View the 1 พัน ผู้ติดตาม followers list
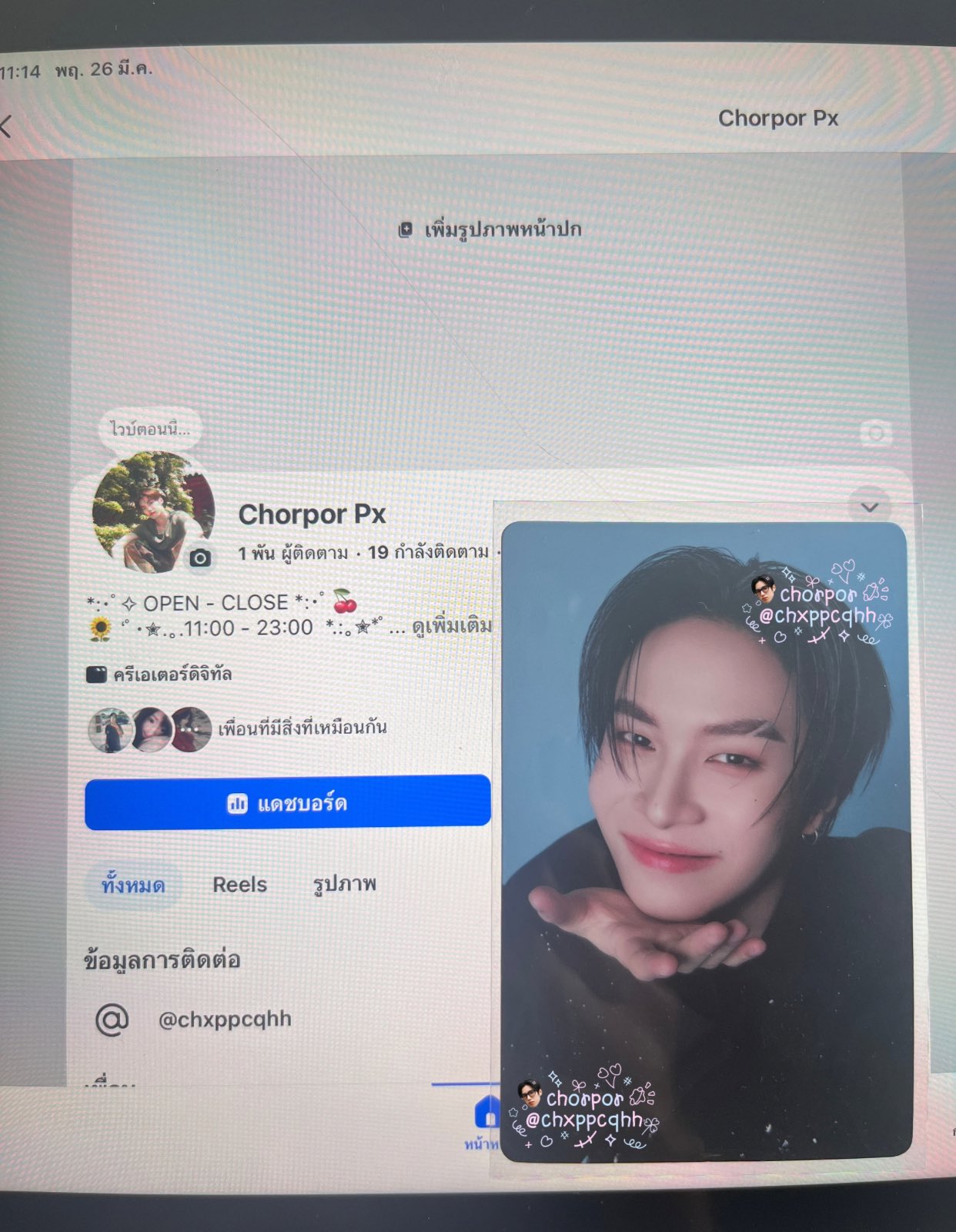Image resolution: width=956 pixels, height=1232 pixels. pyautogui.click(x=292, y=553)
